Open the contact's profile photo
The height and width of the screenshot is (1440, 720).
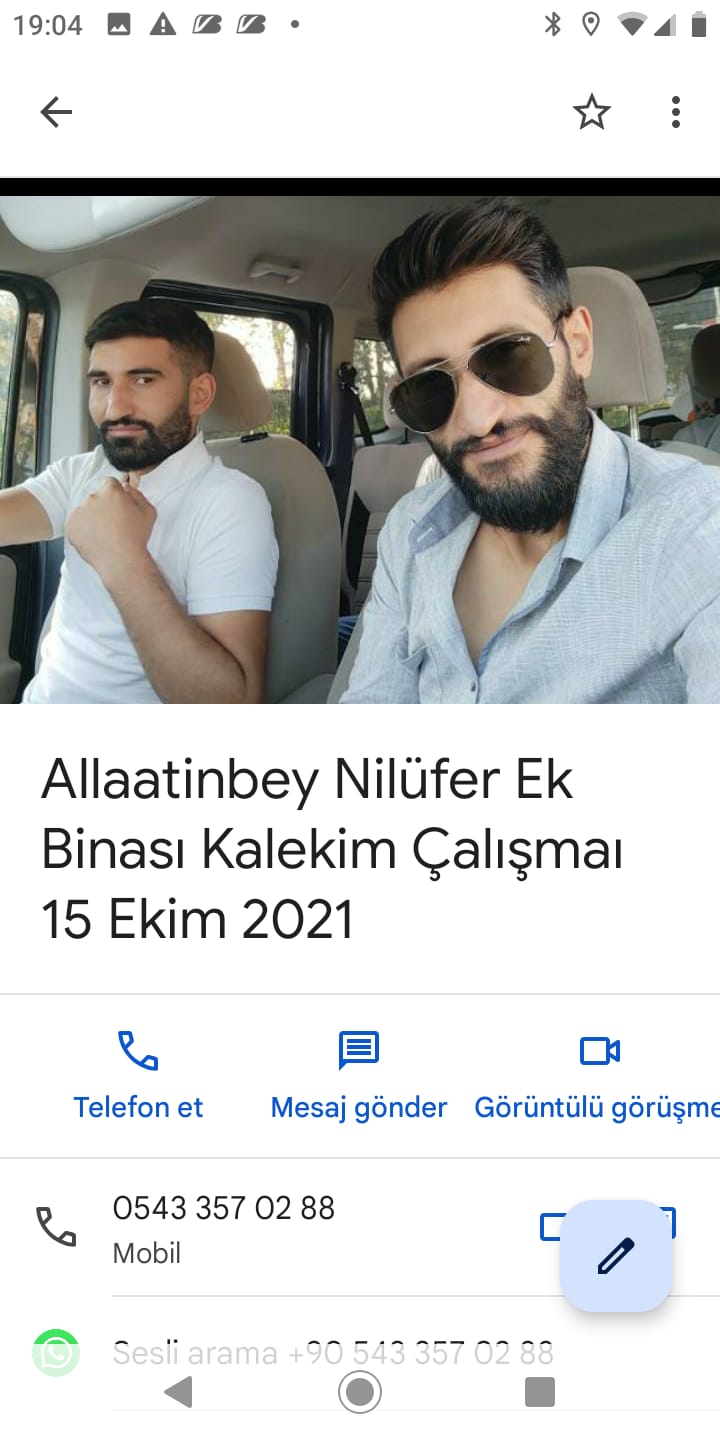click(x=360, y=448)
